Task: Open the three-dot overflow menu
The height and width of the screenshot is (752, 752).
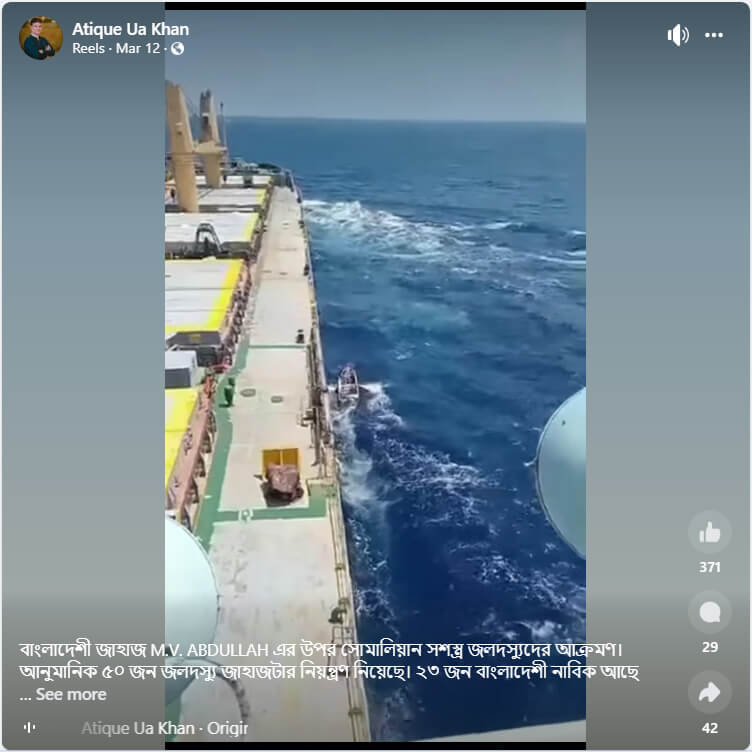Action: tap(714, 35)
